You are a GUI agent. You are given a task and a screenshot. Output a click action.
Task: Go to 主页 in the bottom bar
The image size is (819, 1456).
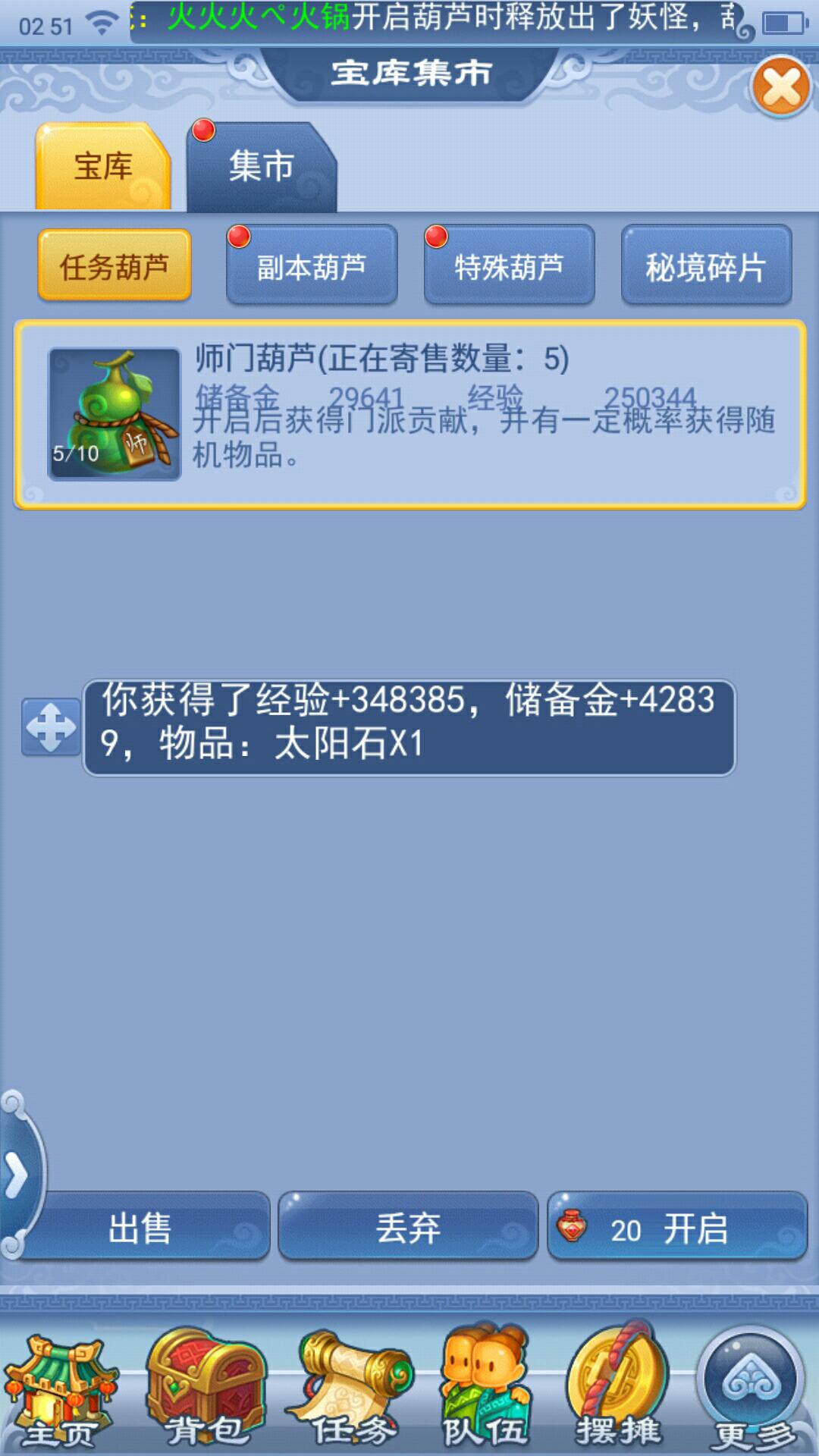pyautogui.click(x=59, y=1392)
